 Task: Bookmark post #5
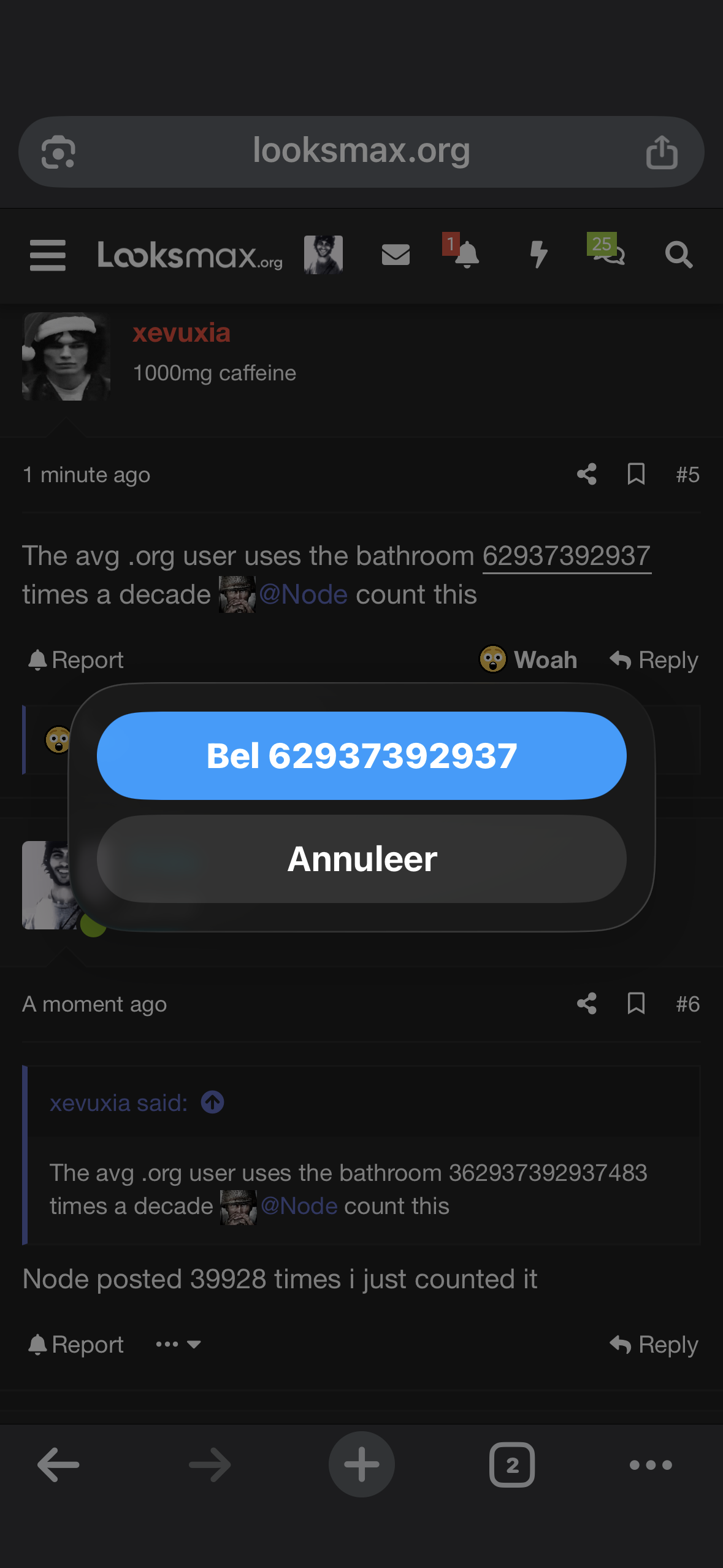636,474
